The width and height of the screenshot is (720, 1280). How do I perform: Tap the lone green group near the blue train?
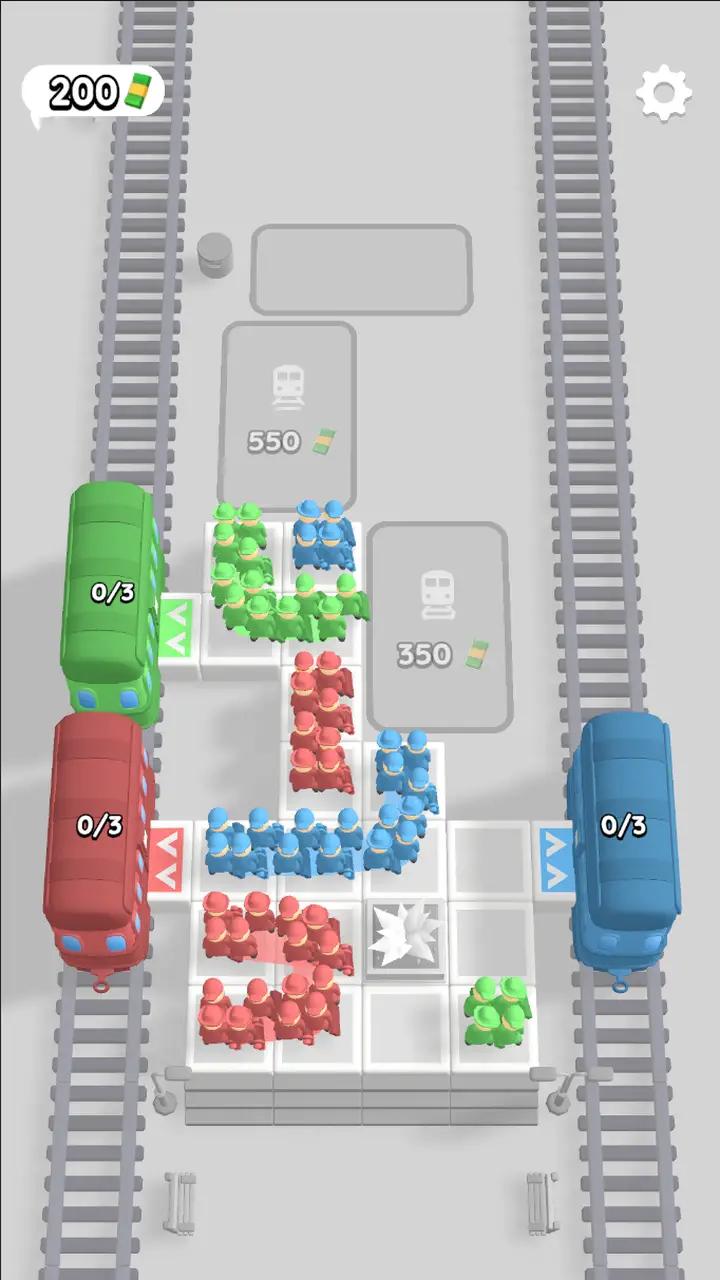[497, 1010]
